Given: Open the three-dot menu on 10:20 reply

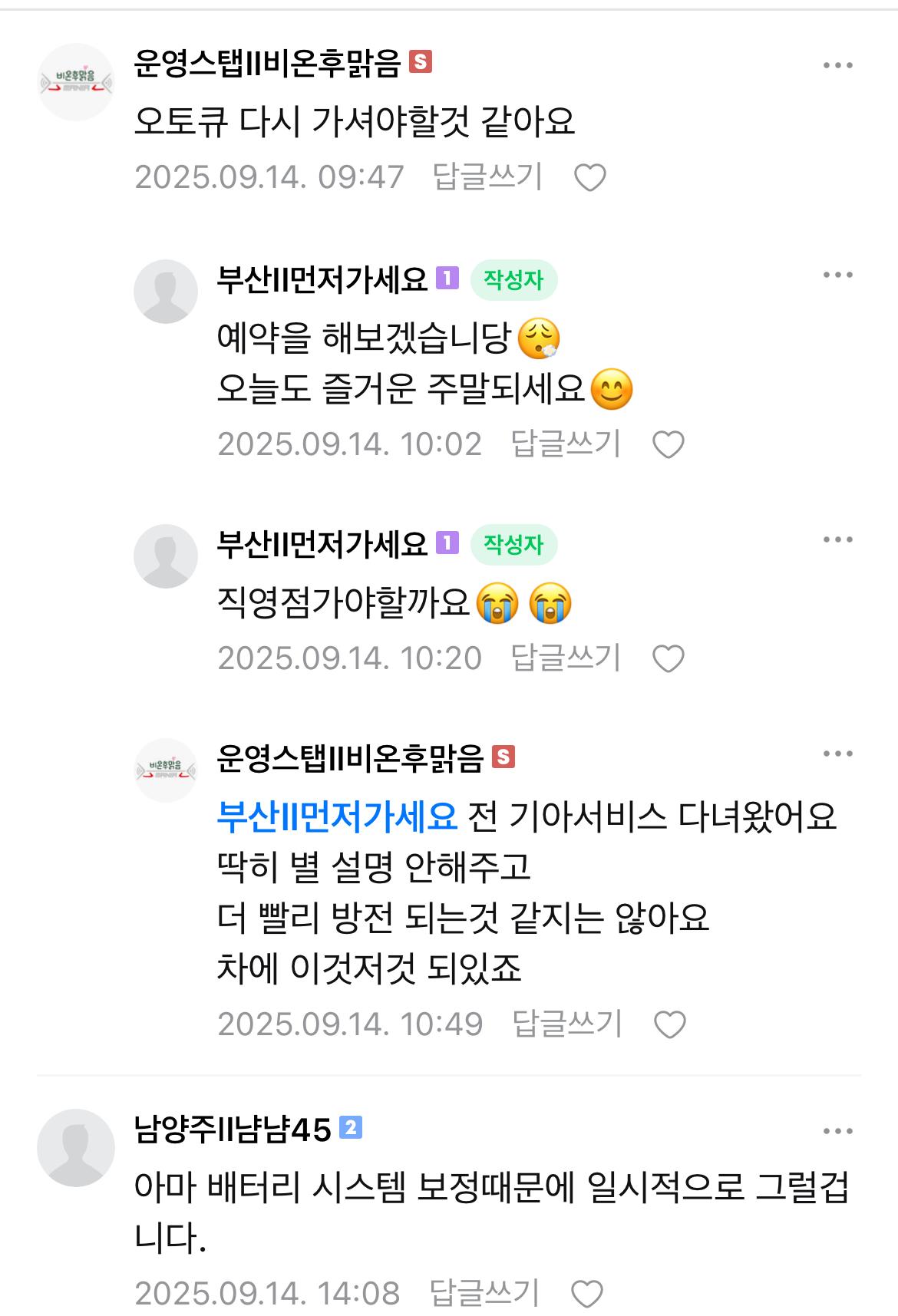Looking at the screenshot, I should click(838, 540).
